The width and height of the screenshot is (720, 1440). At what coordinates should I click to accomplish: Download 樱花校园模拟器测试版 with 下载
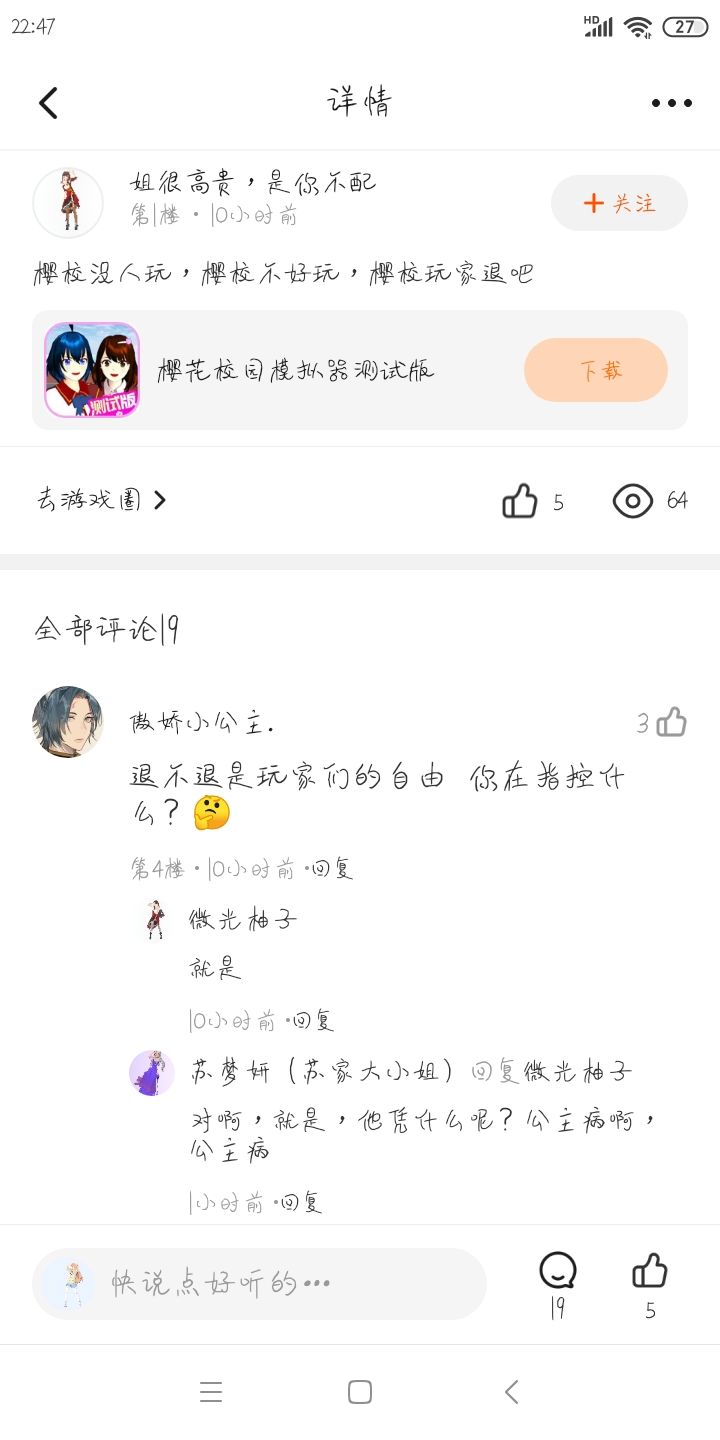[x=595, y=370]
